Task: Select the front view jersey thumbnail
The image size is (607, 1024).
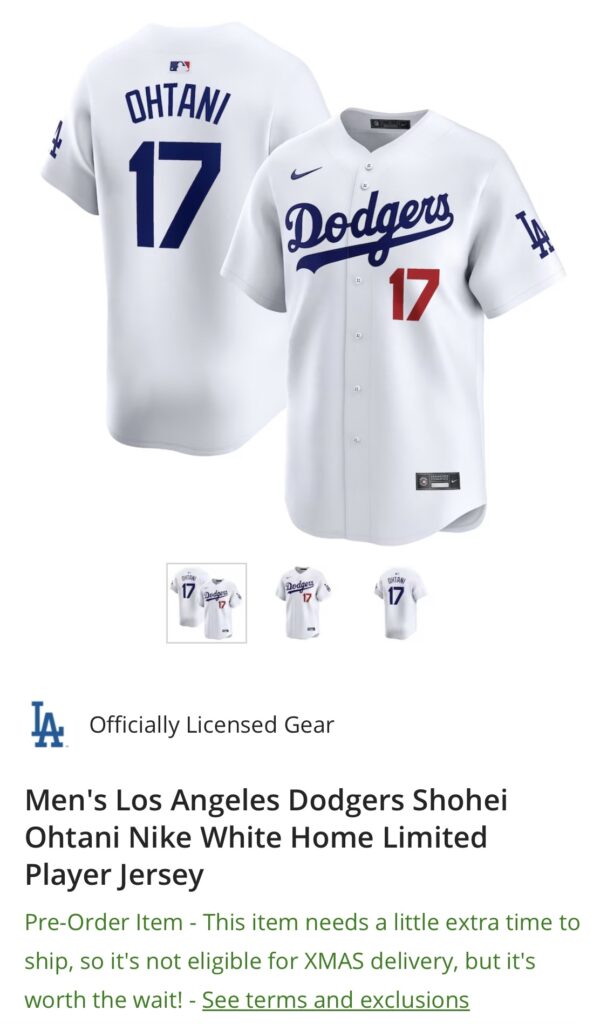Action: (x=303, y=602)
